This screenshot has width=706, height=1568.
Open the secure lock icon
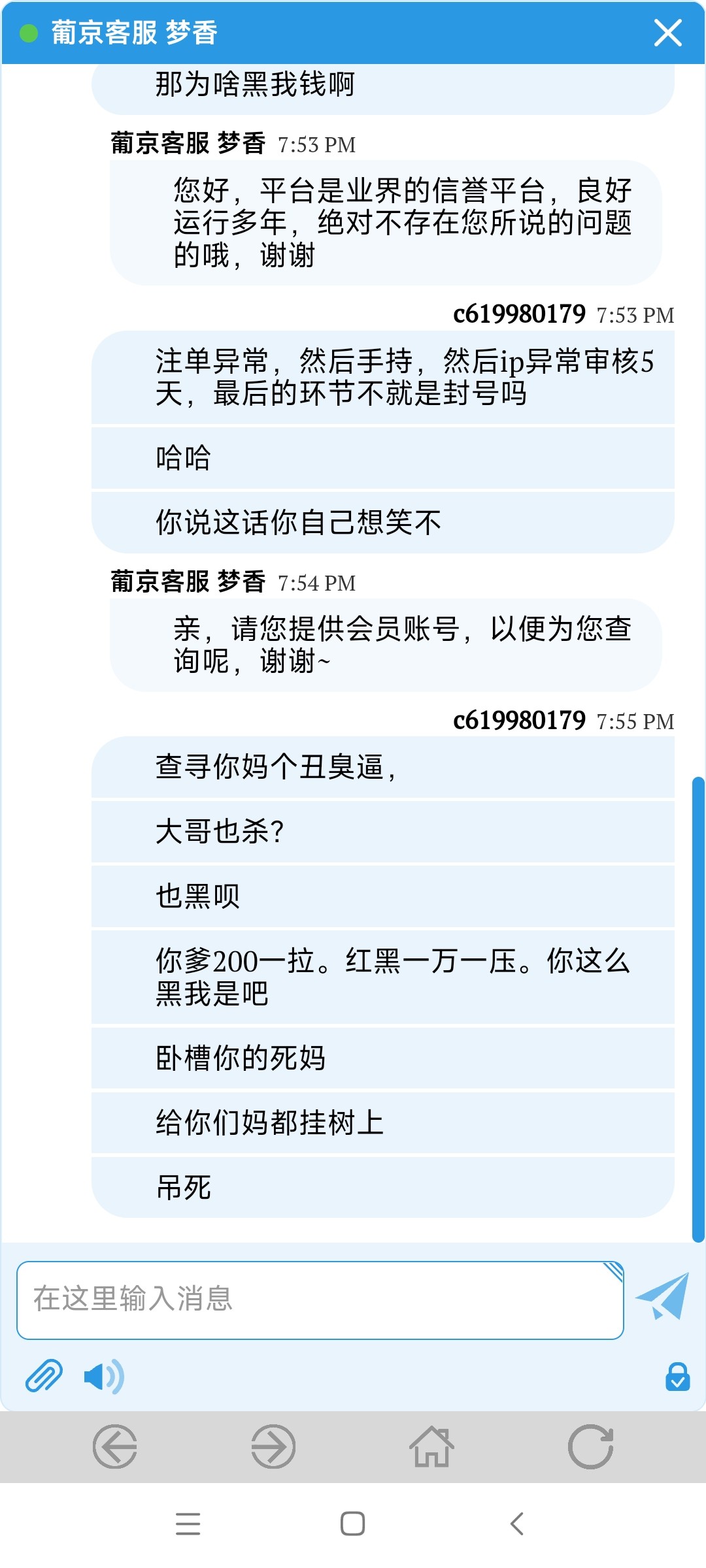(677, 1377)
